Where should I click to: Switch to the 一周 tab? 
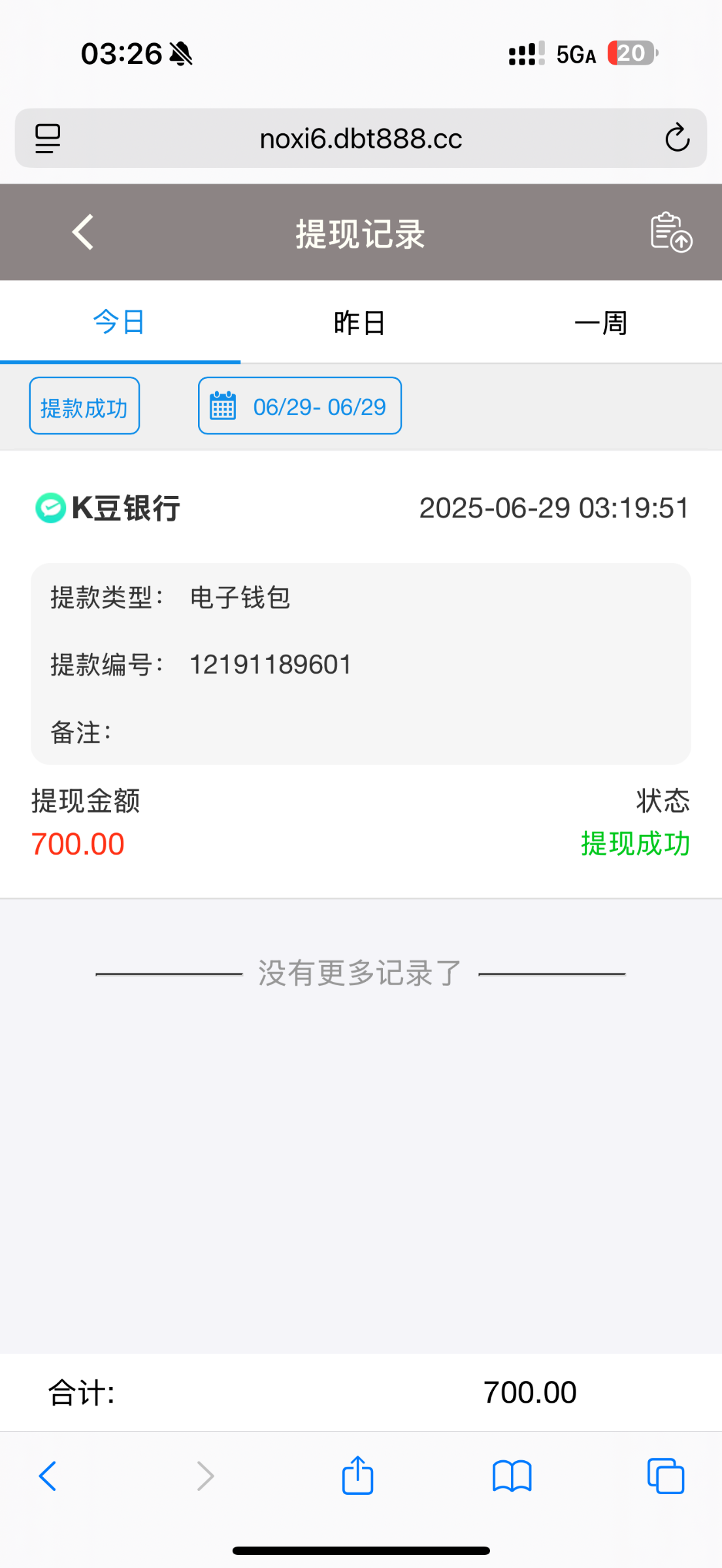600,322
